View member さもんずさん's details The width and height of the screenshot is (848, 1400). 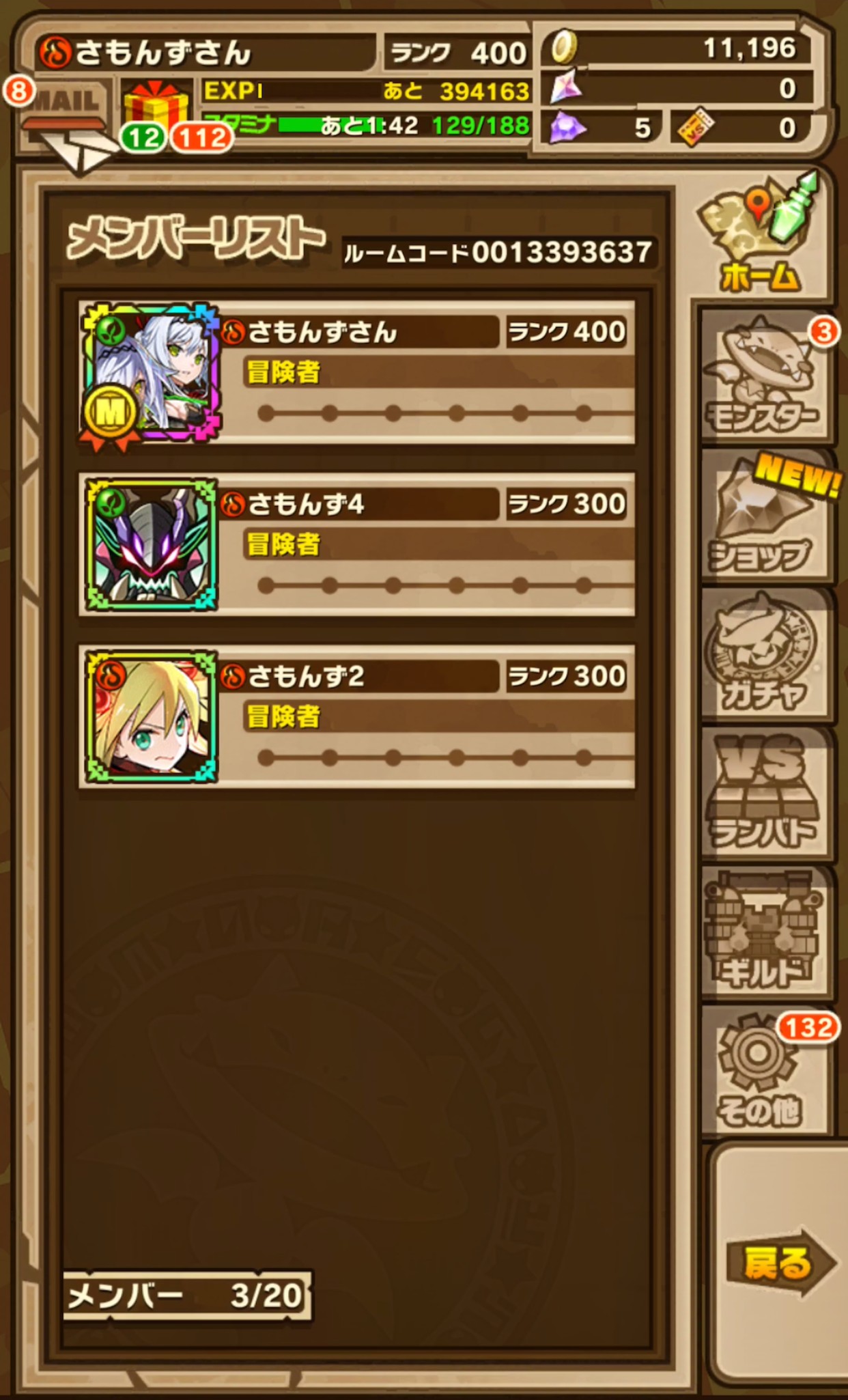[x=357, y=373]
